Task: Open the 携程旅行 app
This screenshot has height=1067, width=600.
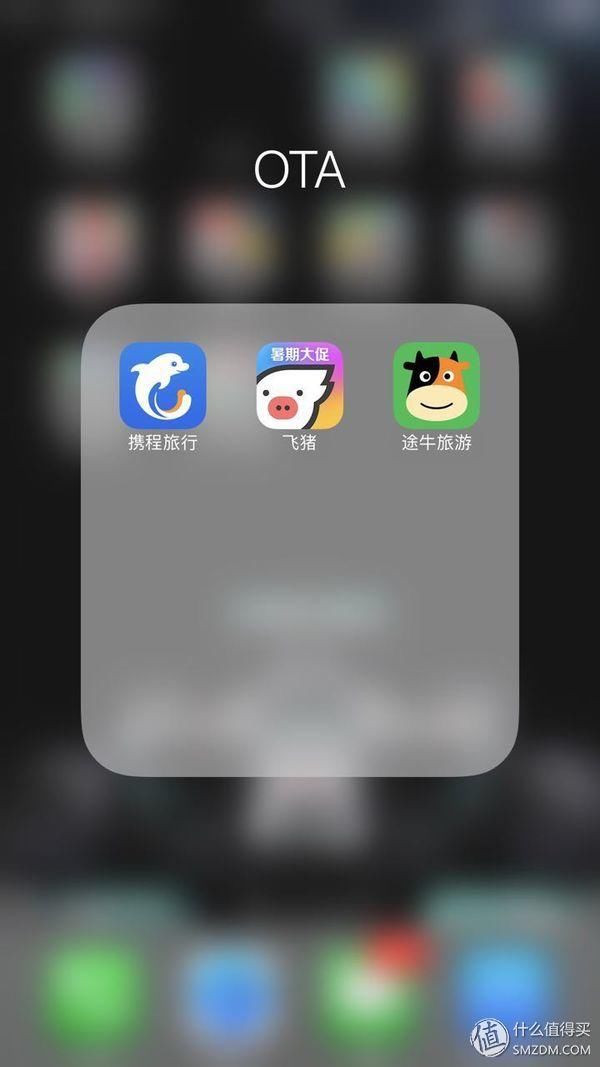Action: tap(163, 386)
